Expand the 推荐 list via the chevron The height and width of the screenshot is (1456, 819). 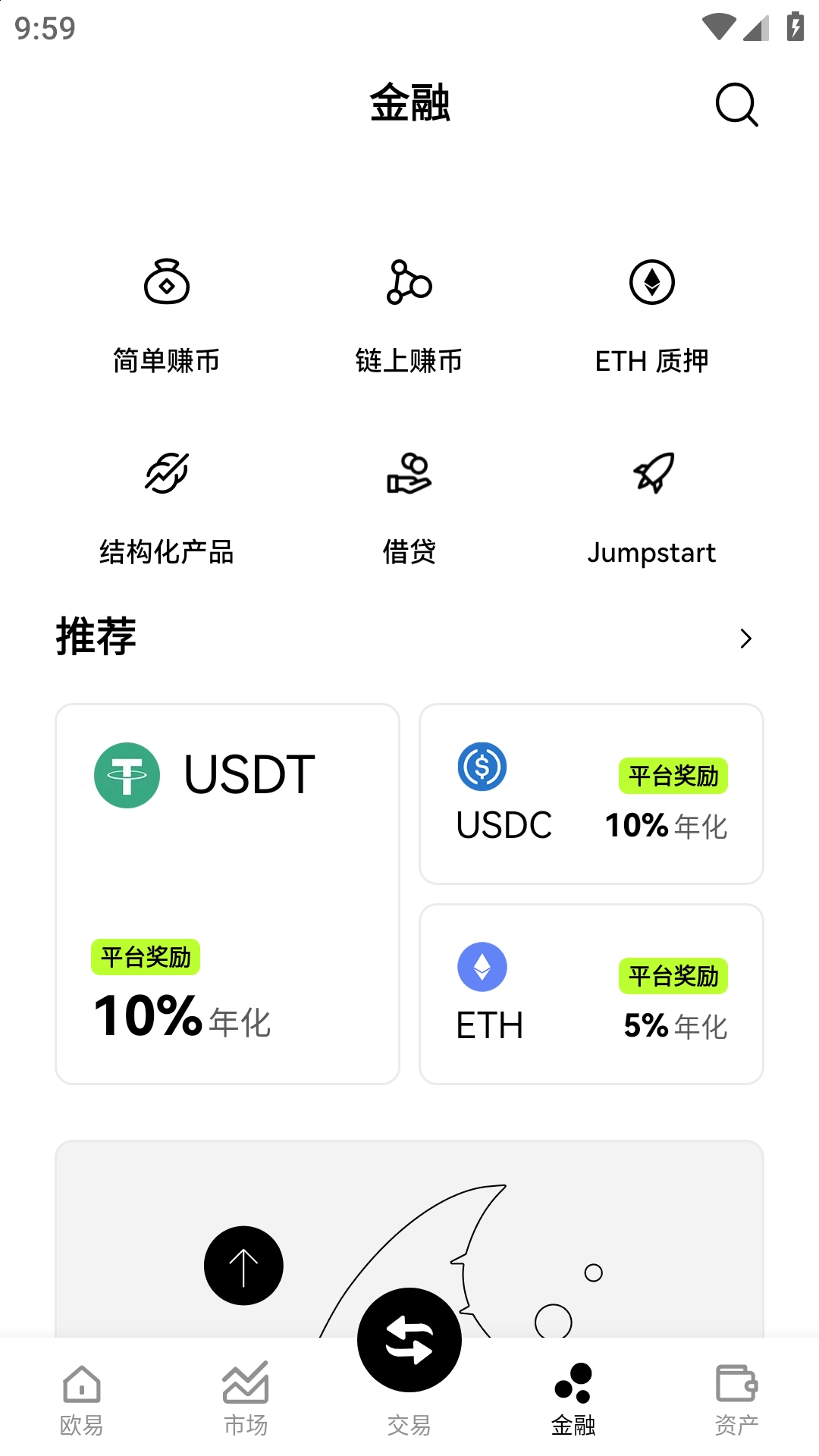pos(747,639)
